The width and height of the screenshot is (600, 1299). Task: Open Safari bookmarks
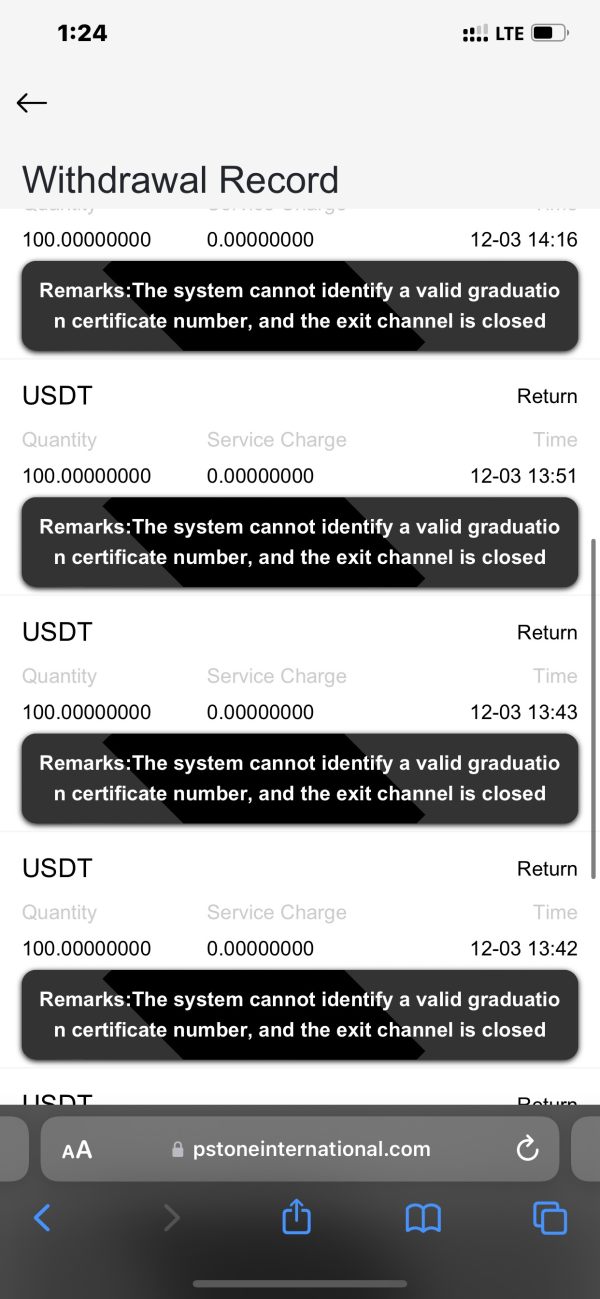[423, 1217]
